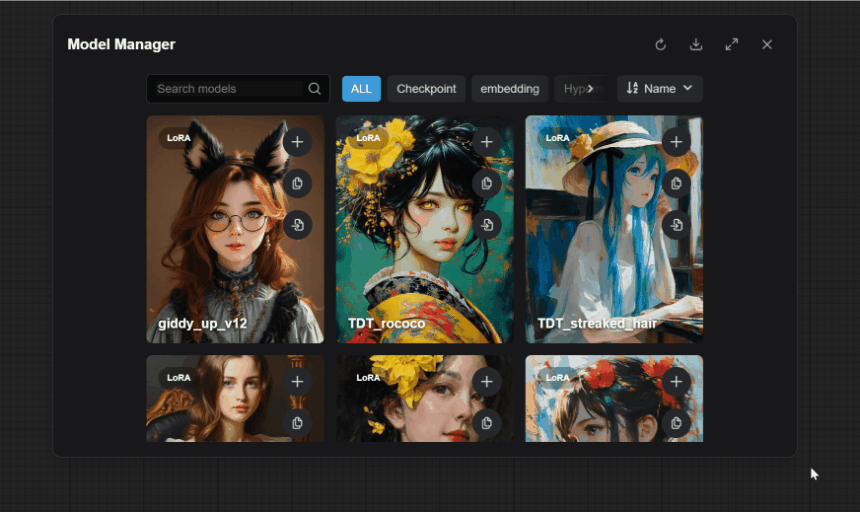860x512 pixels.
Task: Open the Name sort dropdown
Action: 659,89
